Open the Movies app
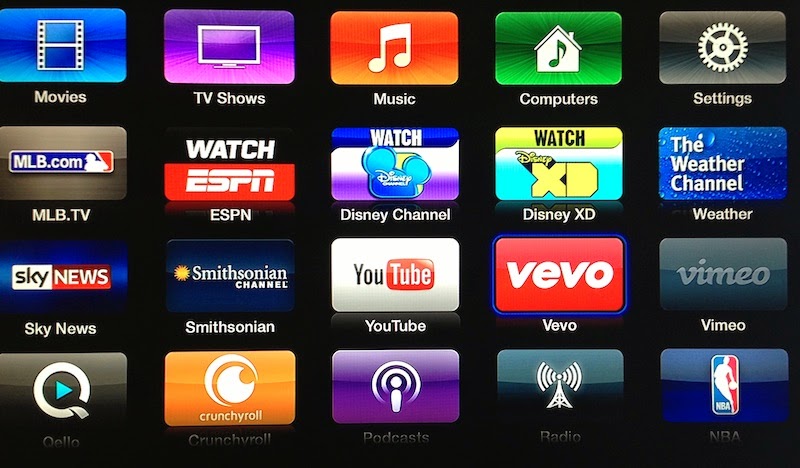The height and width of the screenshot is (468, 800). [x=60, y=46]
